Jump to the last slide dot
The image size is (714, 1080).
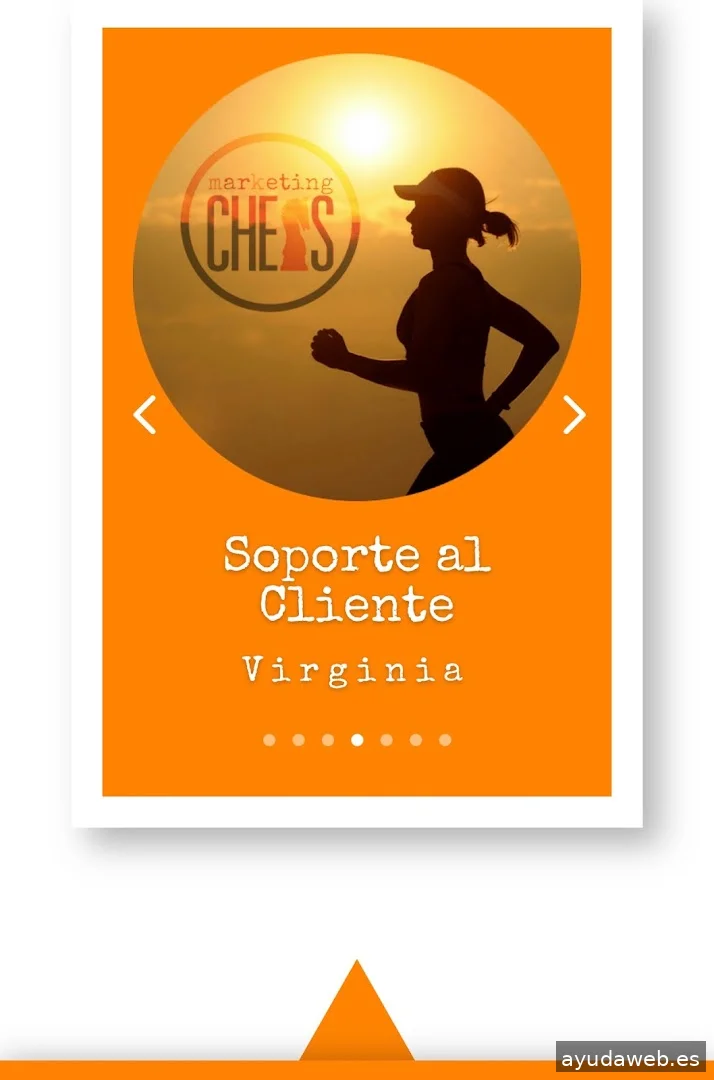[x=445, y=740]
